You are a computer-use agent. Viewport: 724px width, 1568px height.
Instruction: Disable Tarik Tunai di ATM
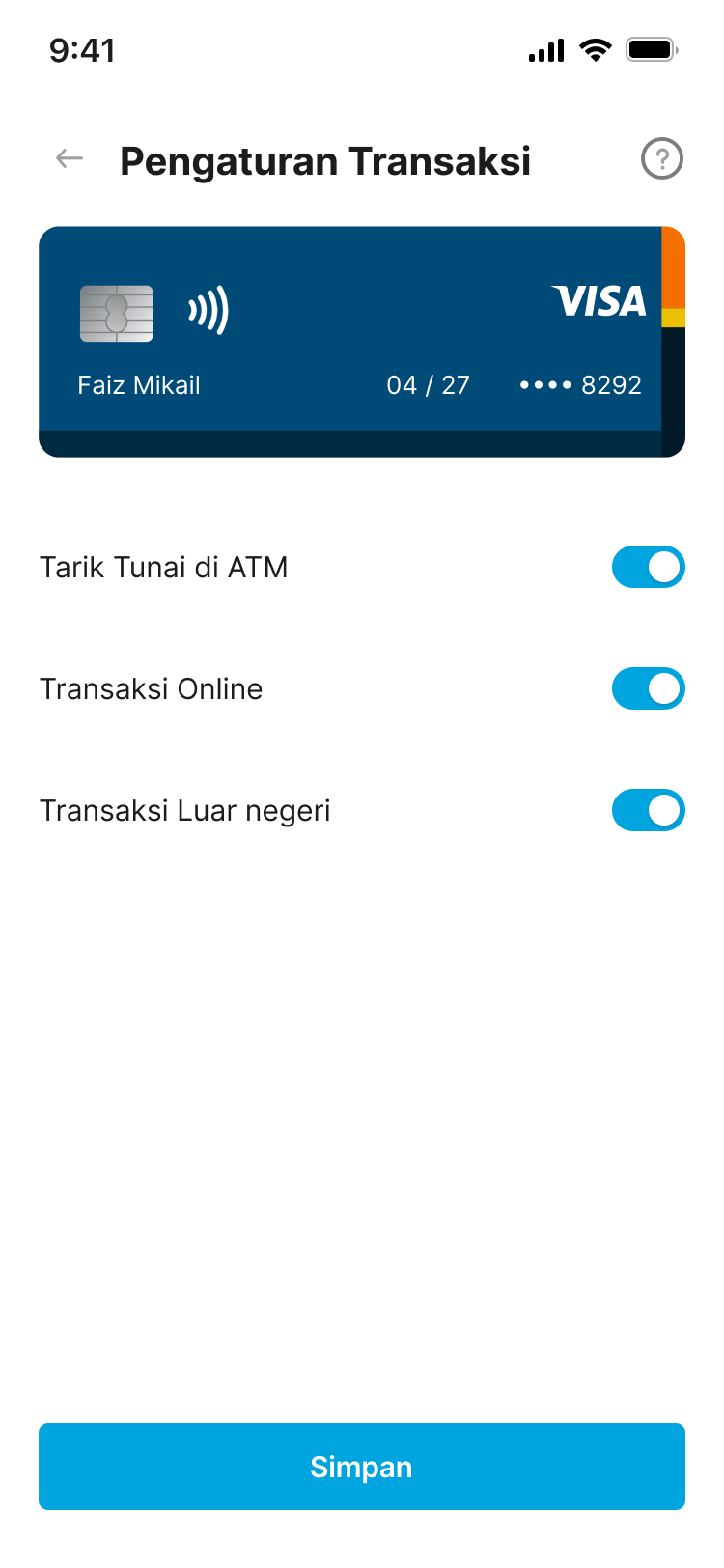[x=648, y=567]
